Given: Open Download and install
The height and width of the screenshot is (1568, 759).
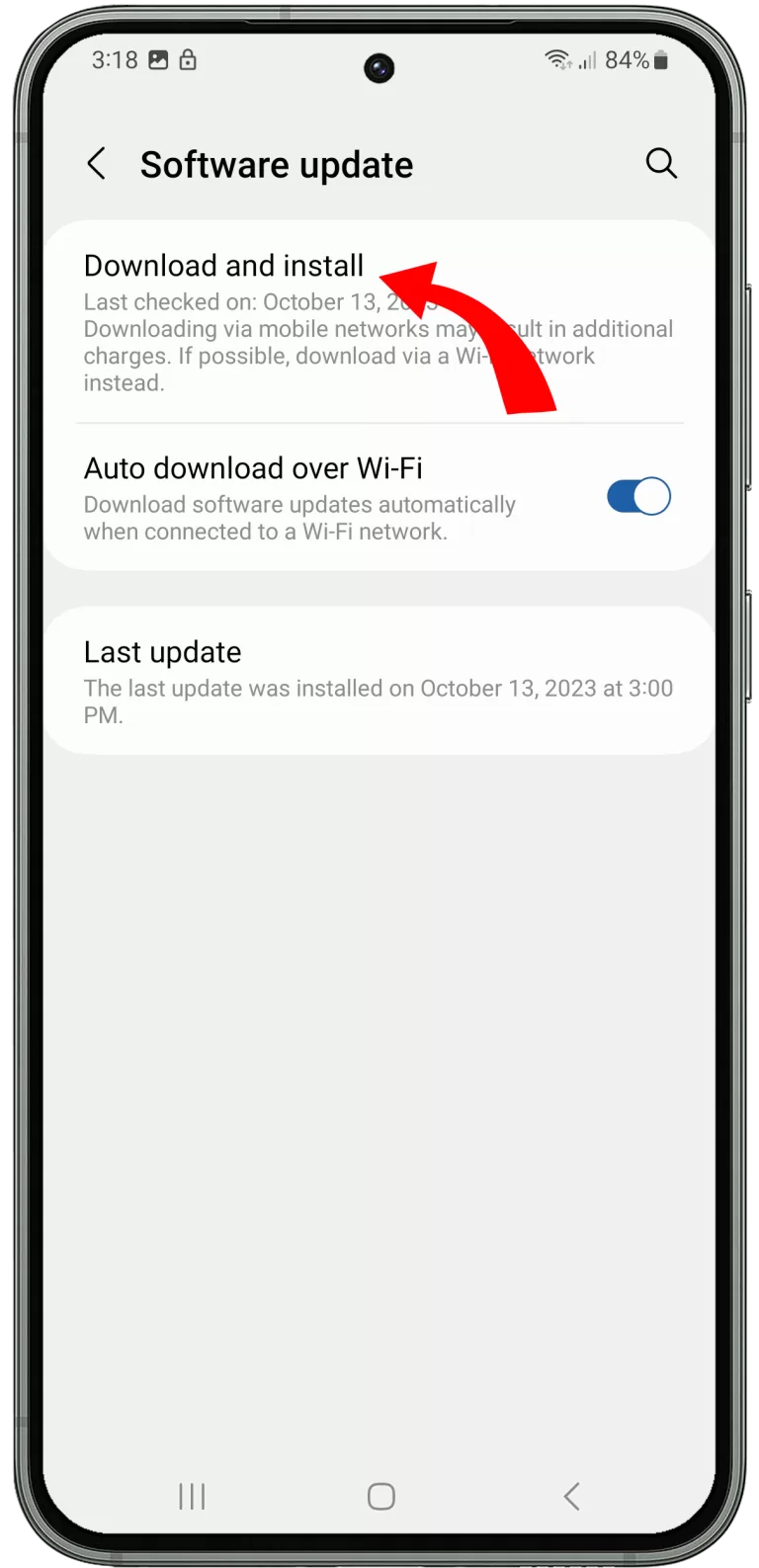Looking at the screenshot, I should pyautogui.click(x=379, y=323).
